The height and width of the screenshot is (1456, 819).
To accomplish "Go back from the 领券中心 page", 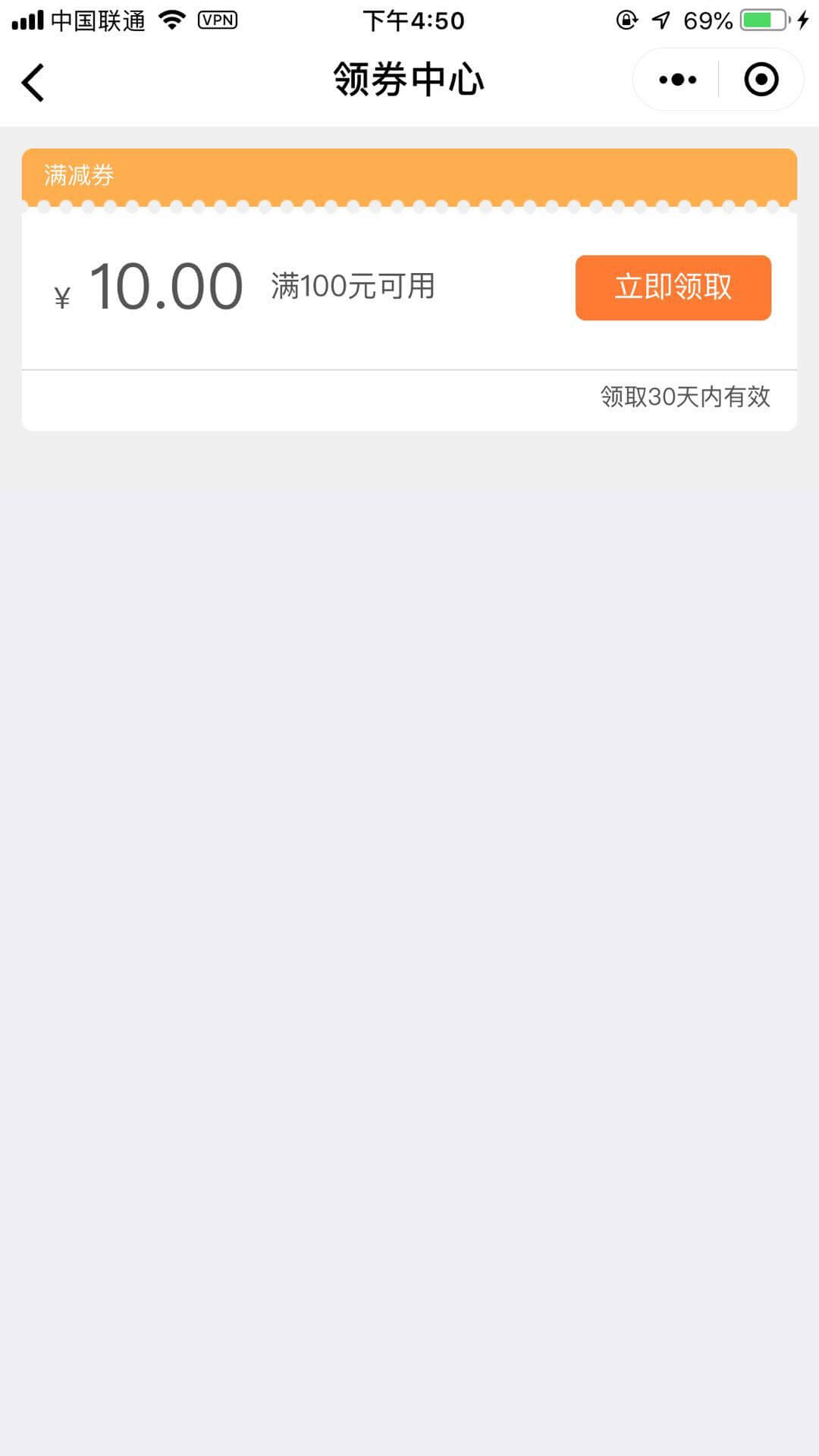I will point(33,82).
